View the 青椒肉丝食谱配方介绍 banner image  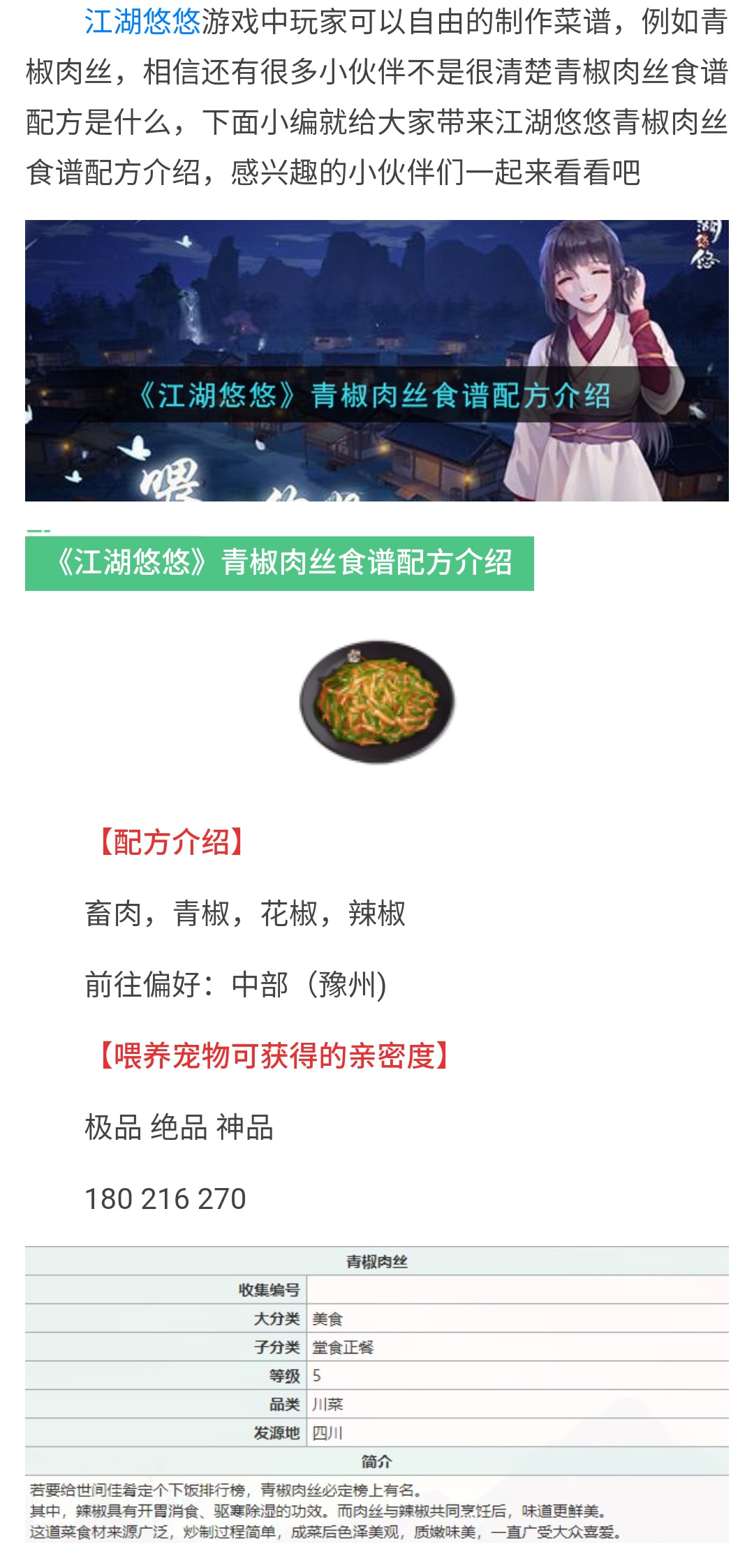pos(377,360)
